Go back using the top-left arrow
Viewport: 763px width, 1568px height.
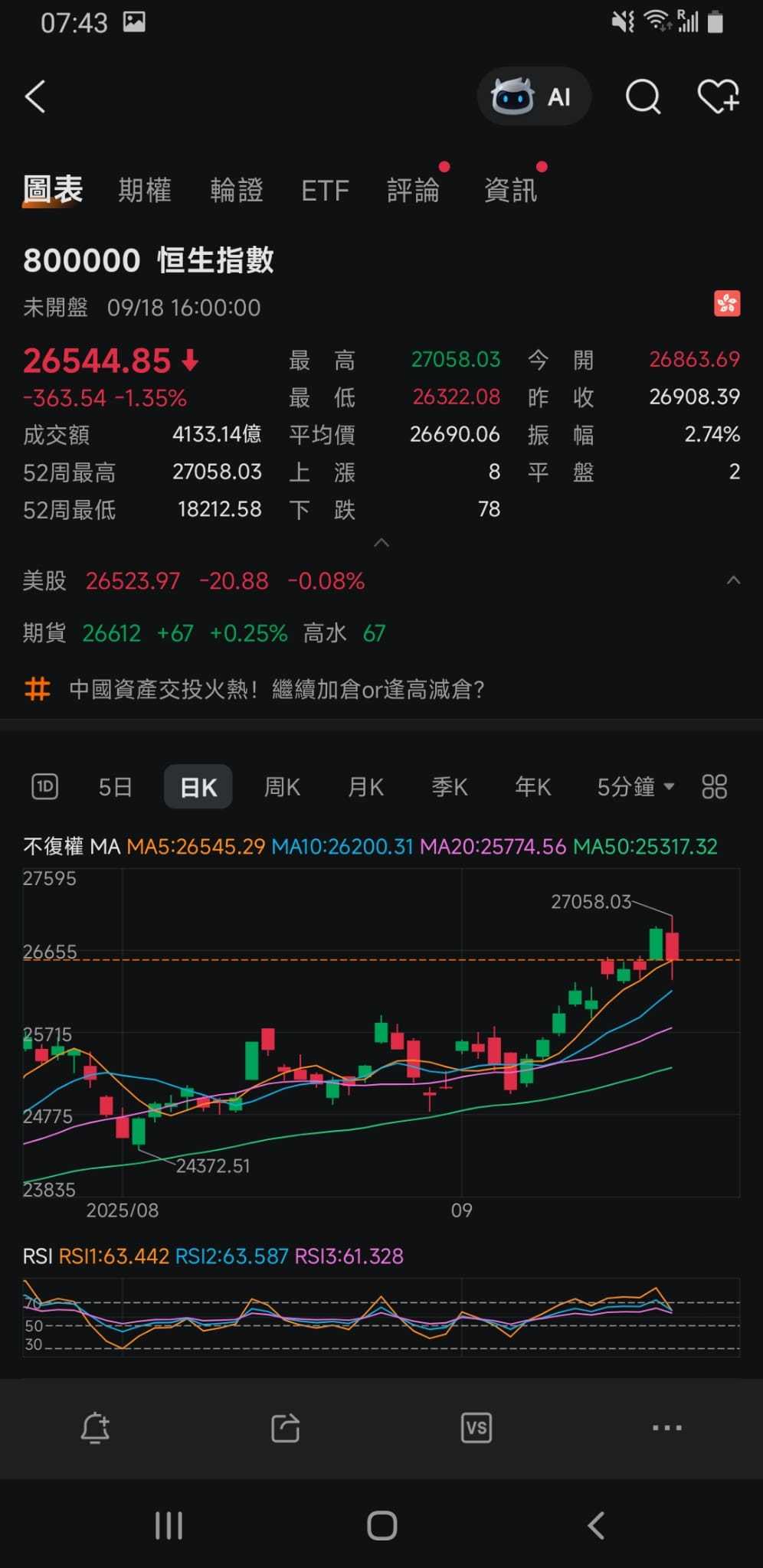[x=35, y=97]
